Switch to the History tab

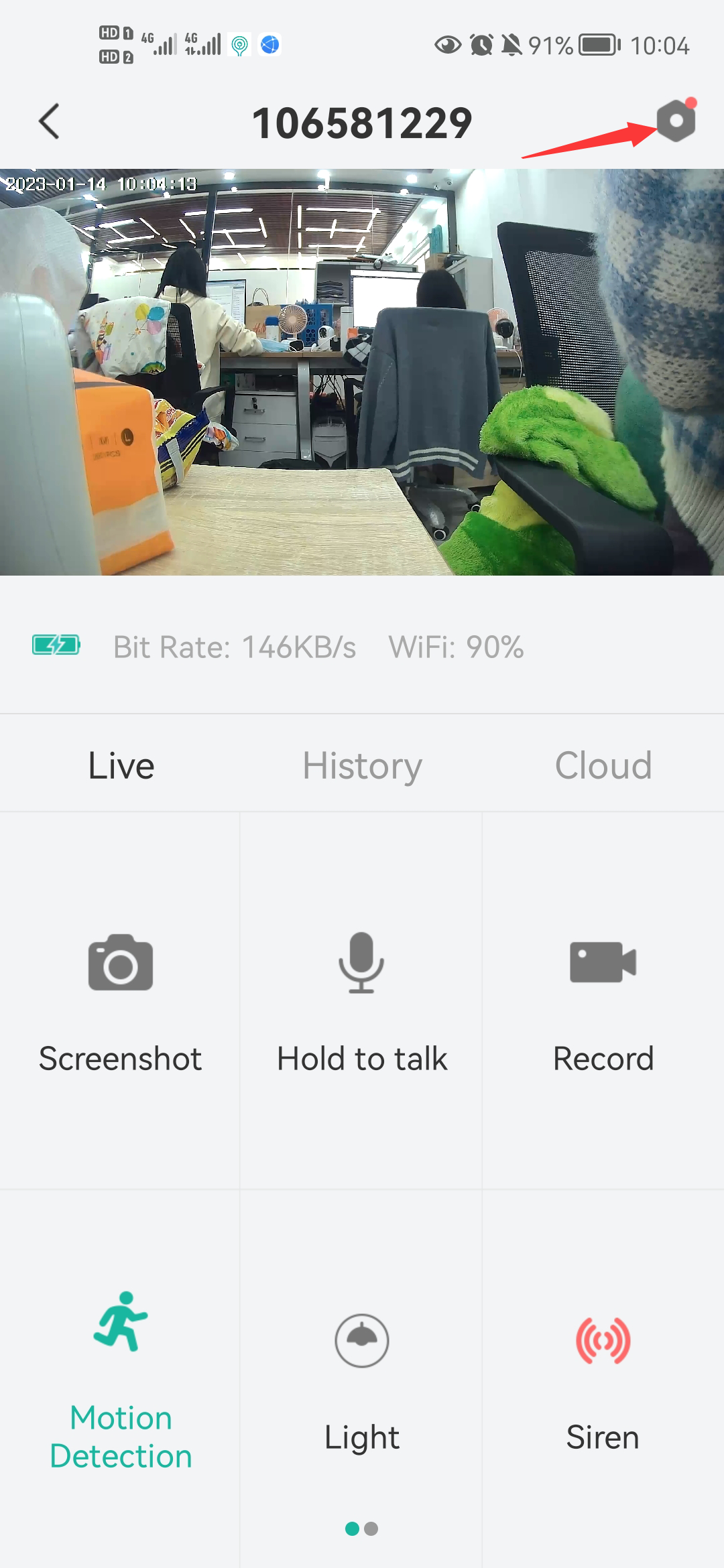362,765
